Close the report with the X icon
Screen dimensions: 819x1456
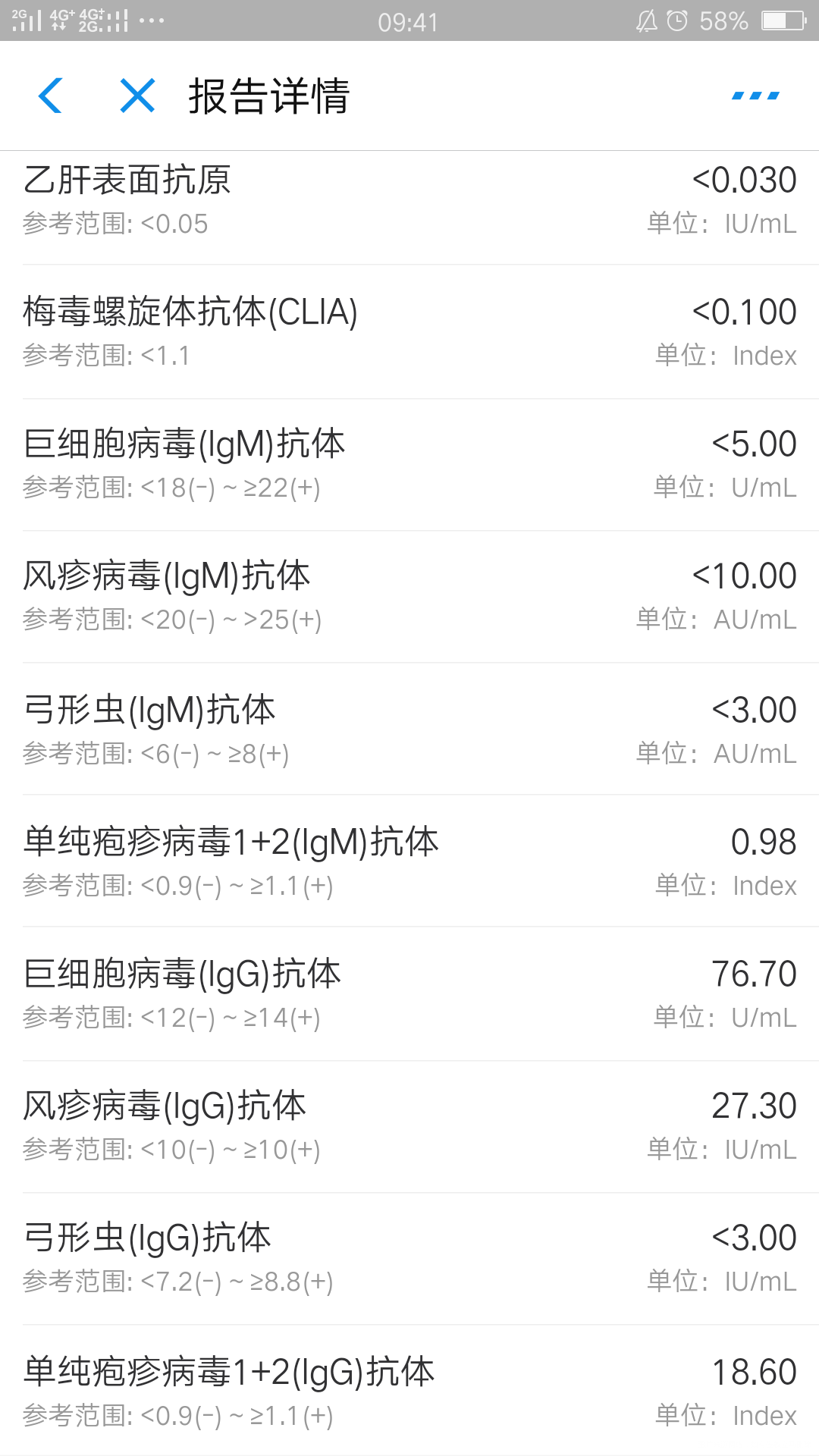click(x=136, y=97)
